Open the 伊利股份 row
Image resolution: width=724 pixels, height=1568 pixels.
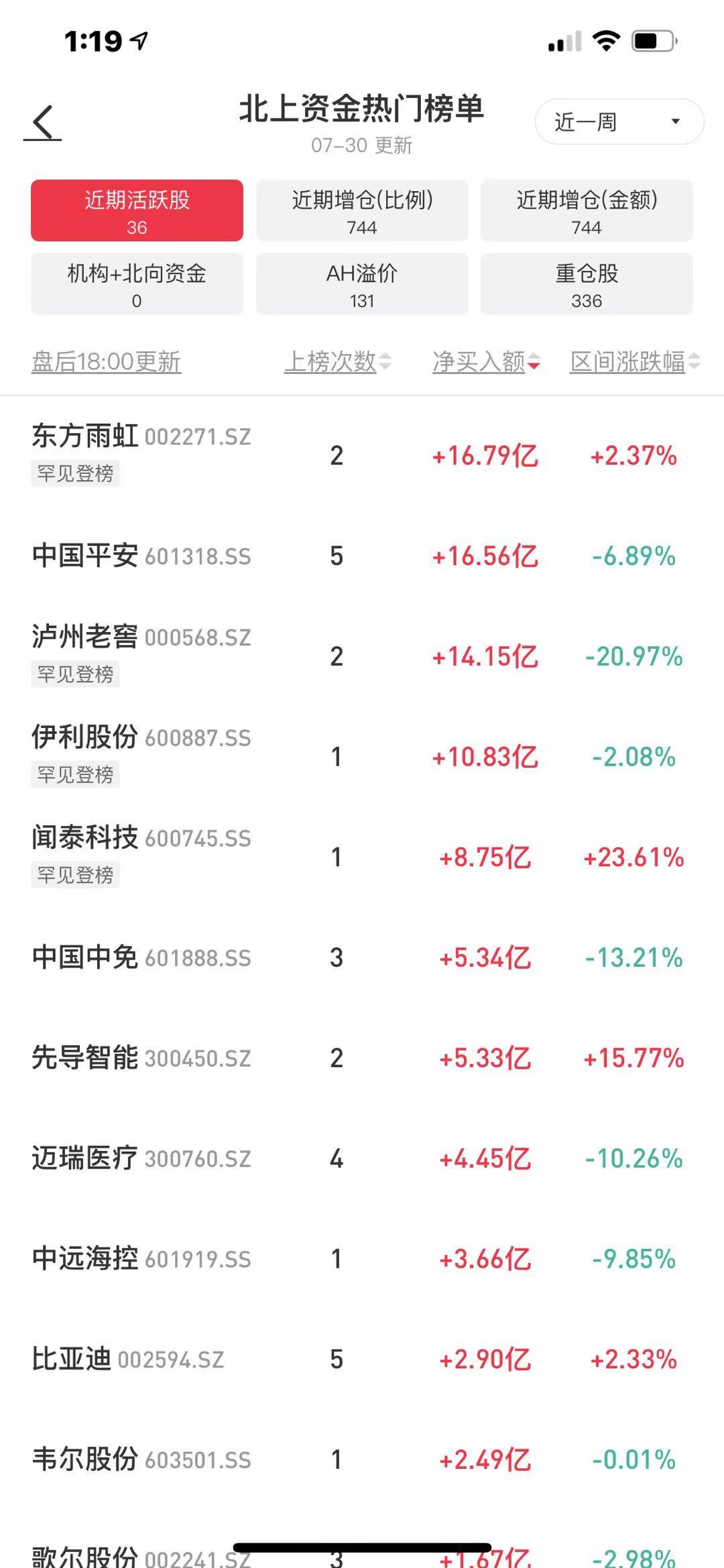pyautogui.click(x=362, y=757)
